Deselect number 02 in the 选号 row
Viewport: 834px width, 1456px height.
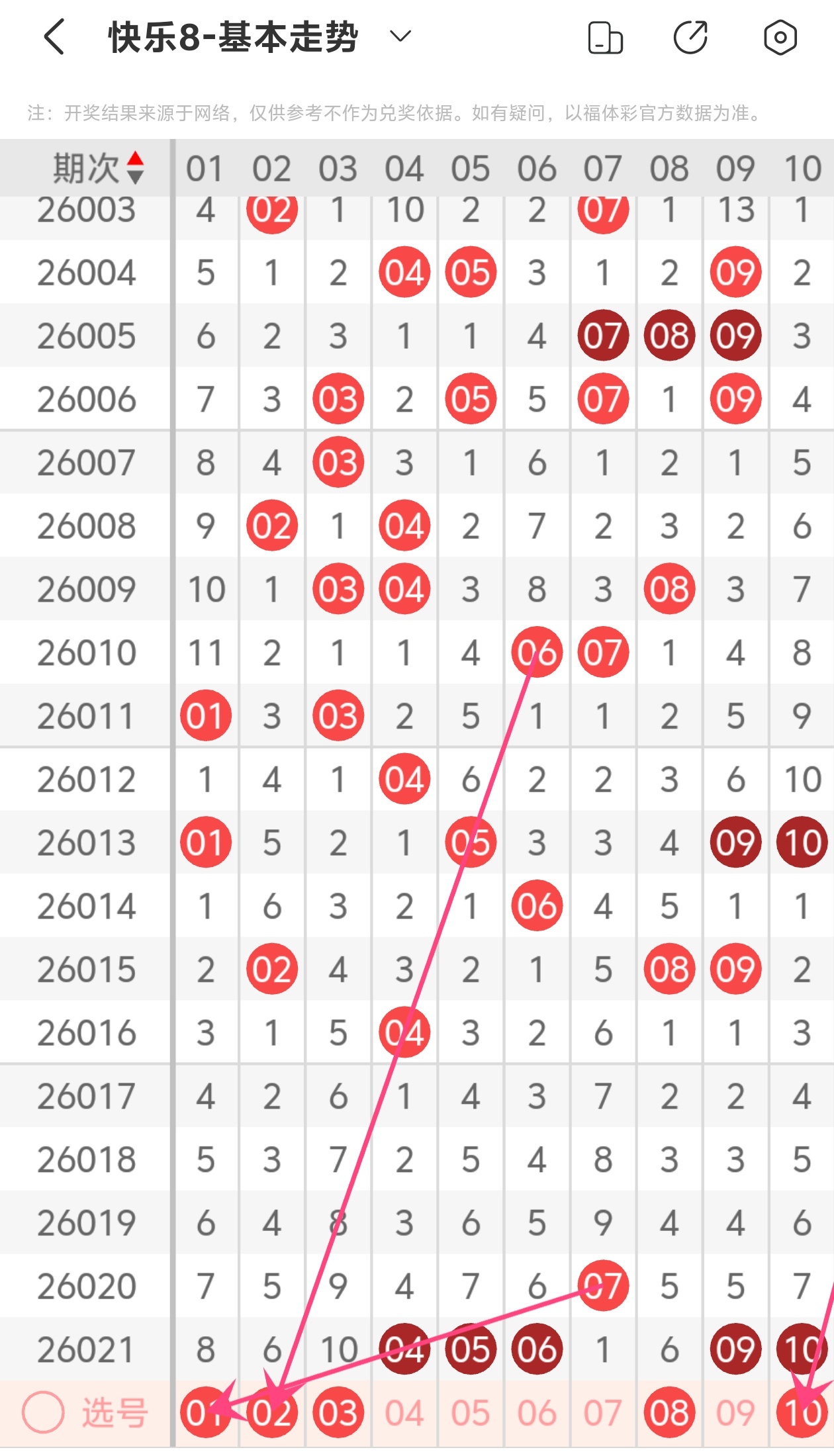pyautogui.click(x=272, y=1413)
